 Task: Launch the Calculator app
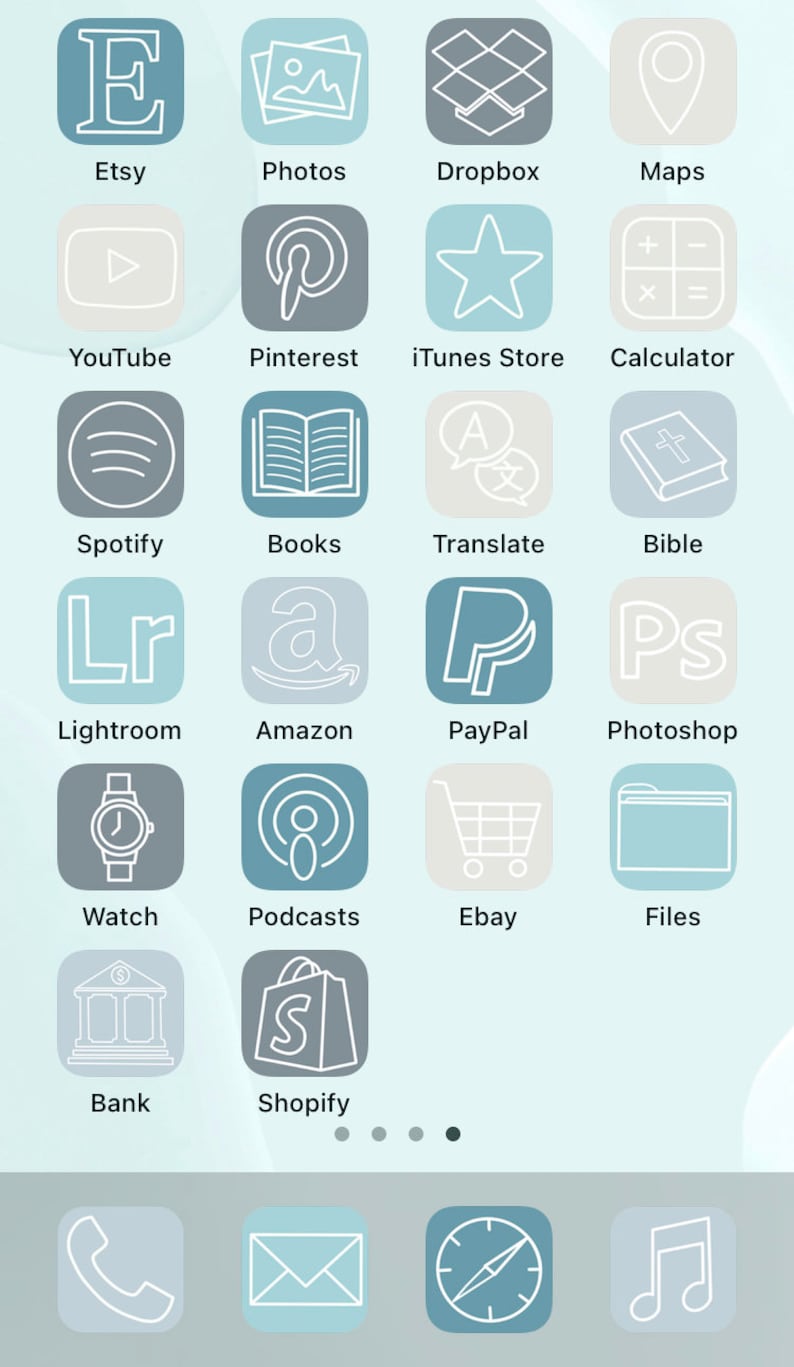[x=673, y=268]
